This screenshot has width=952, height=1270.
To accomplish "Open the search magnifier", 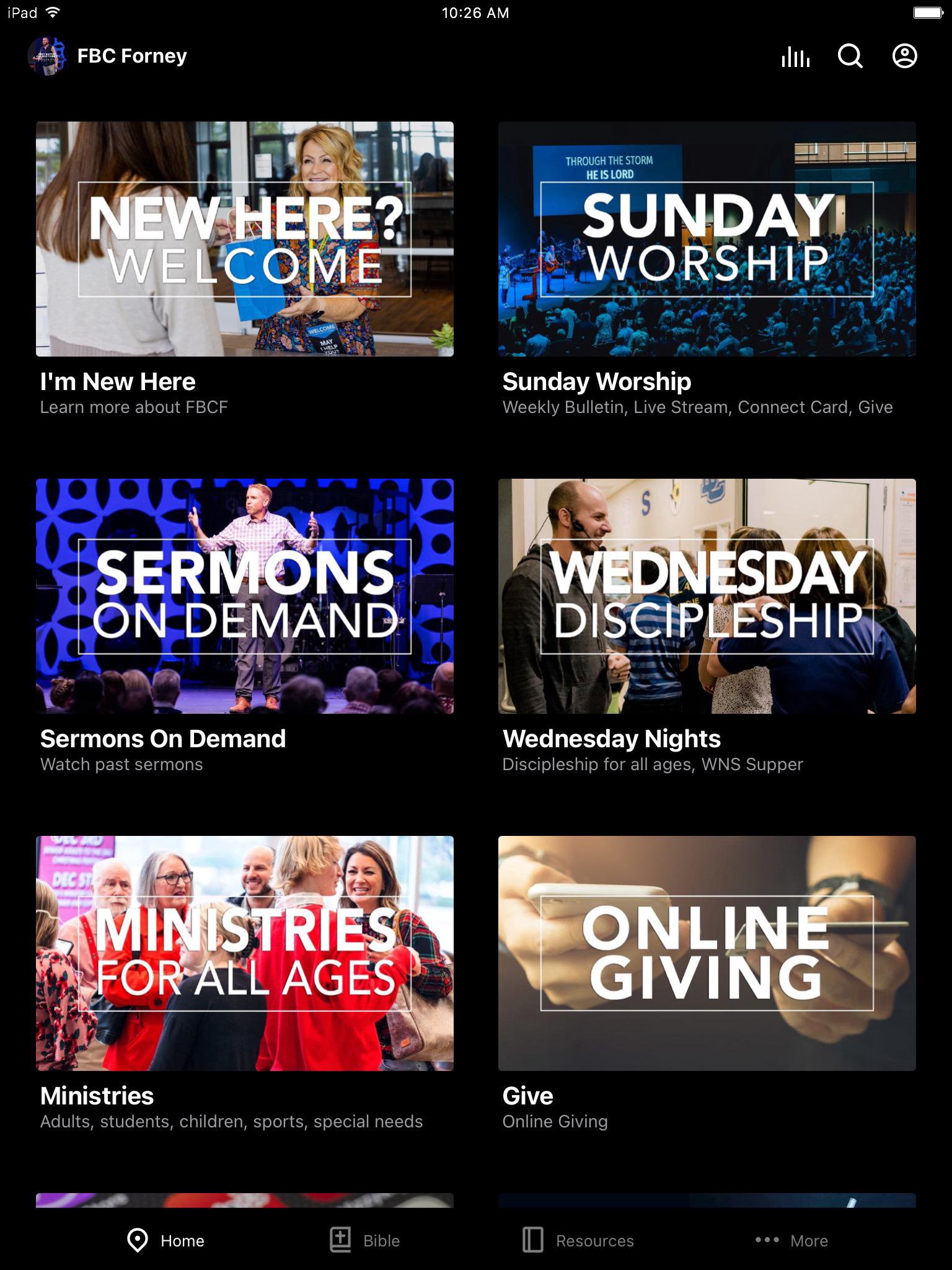I will coord(850,56).
